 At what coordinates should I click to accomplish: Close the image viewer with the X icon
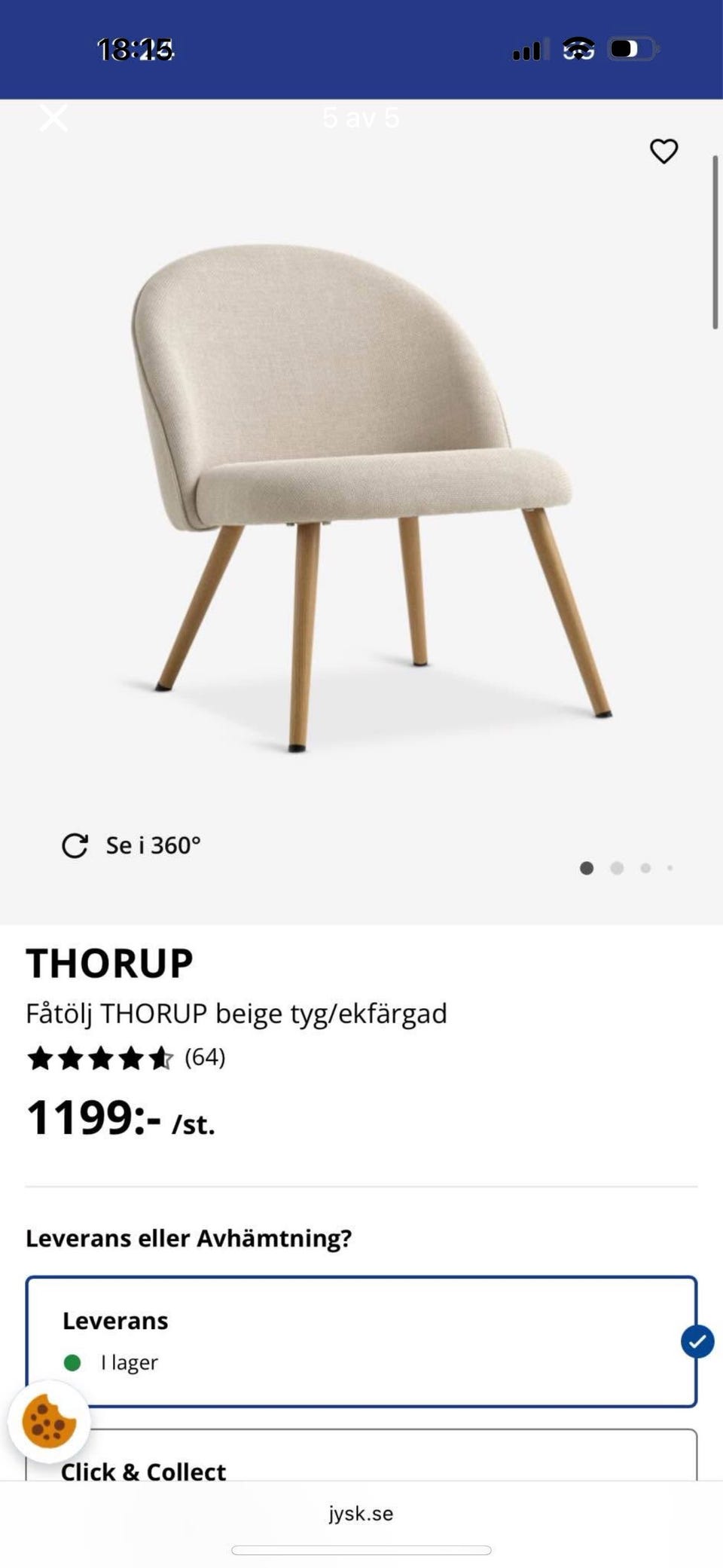(x=52, y=118)
